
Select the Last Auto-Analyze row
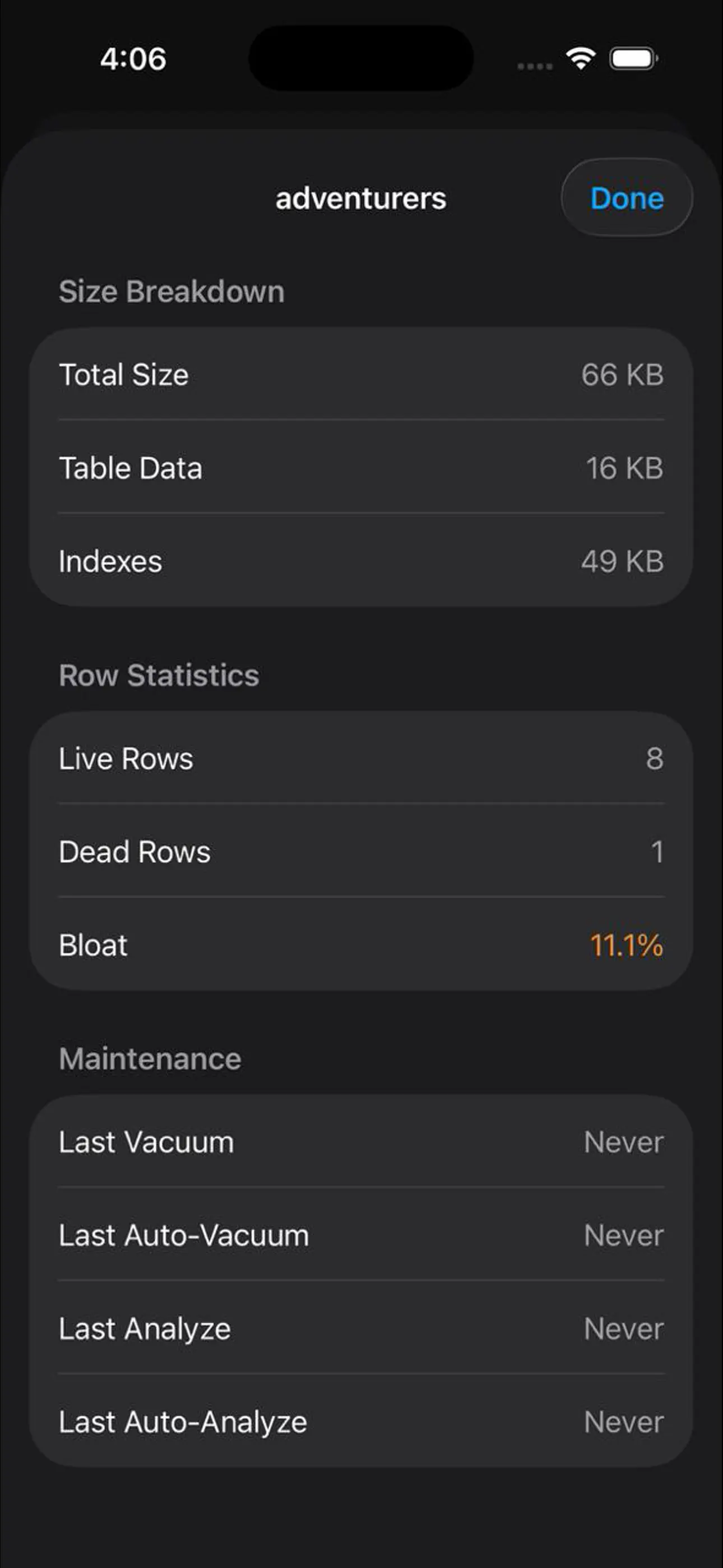pyautogui.click(x=361, y=1422)
